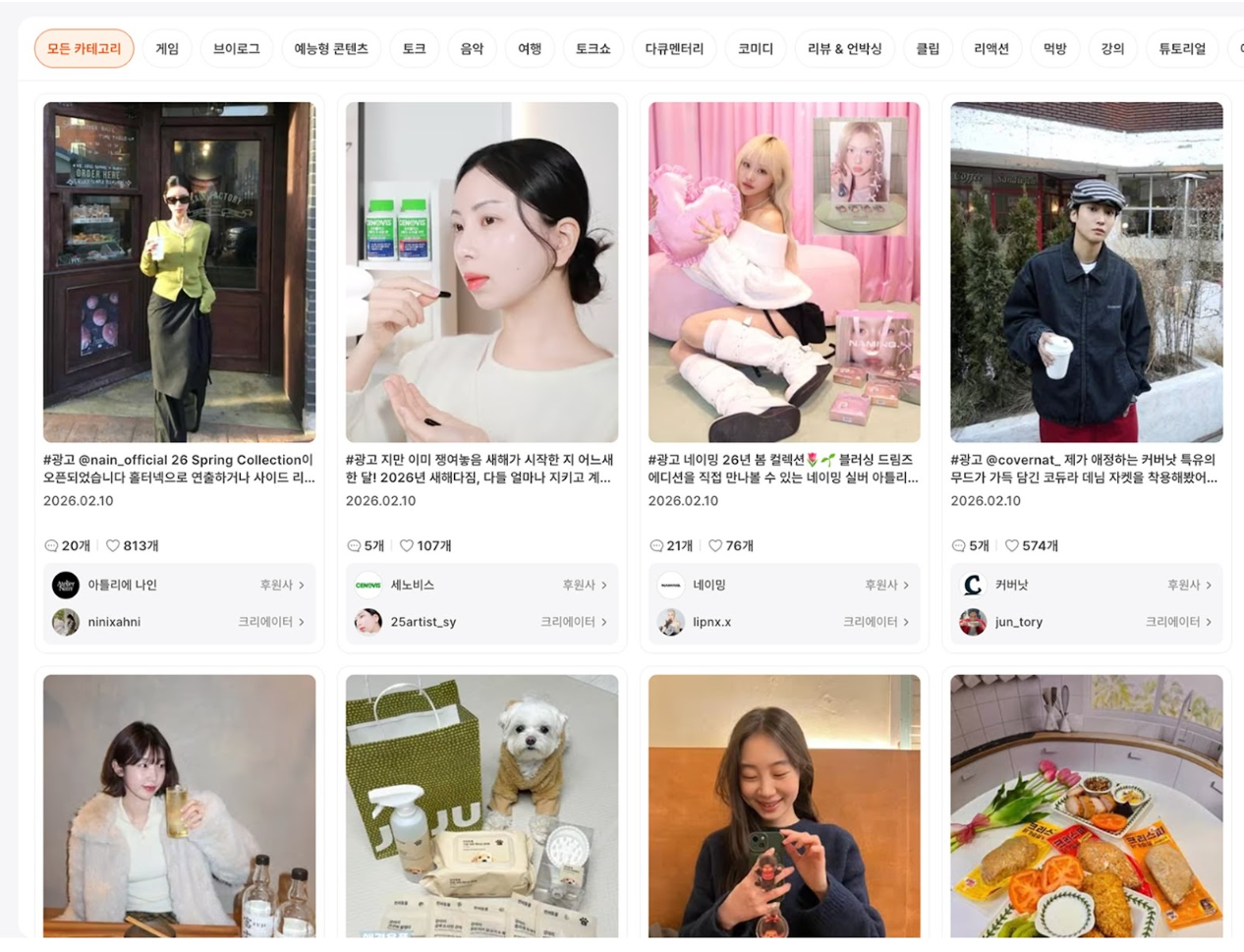Image resolution: width=1244 pixels, height=952 pixels.
Task: View creator jun_tory profile
Action: click(1086, 622)
